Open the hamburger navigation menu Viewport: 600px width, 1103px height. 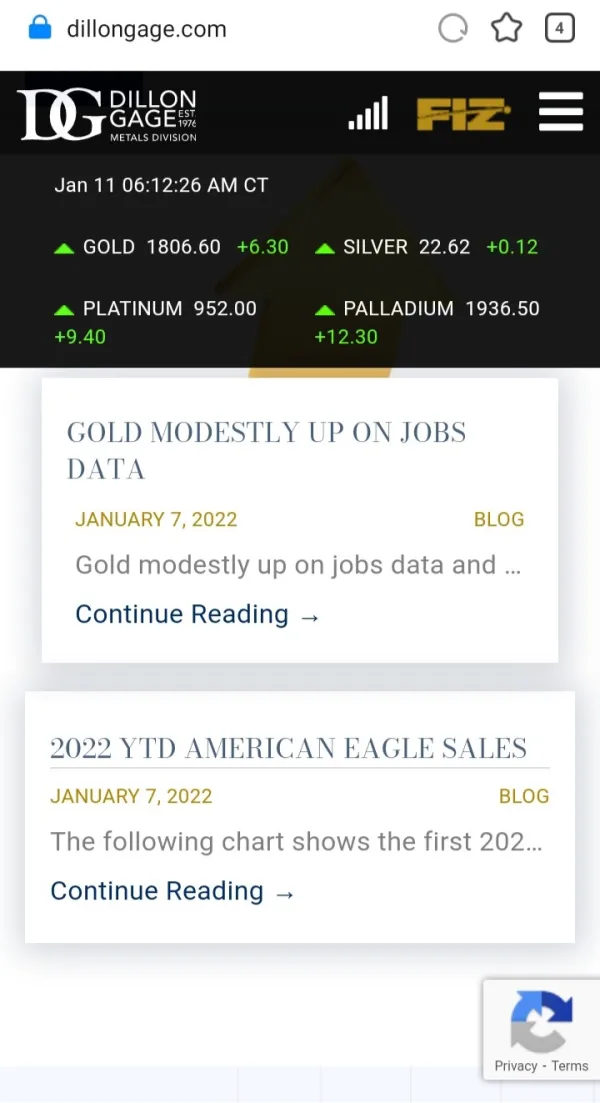click(x=560, y=112)
